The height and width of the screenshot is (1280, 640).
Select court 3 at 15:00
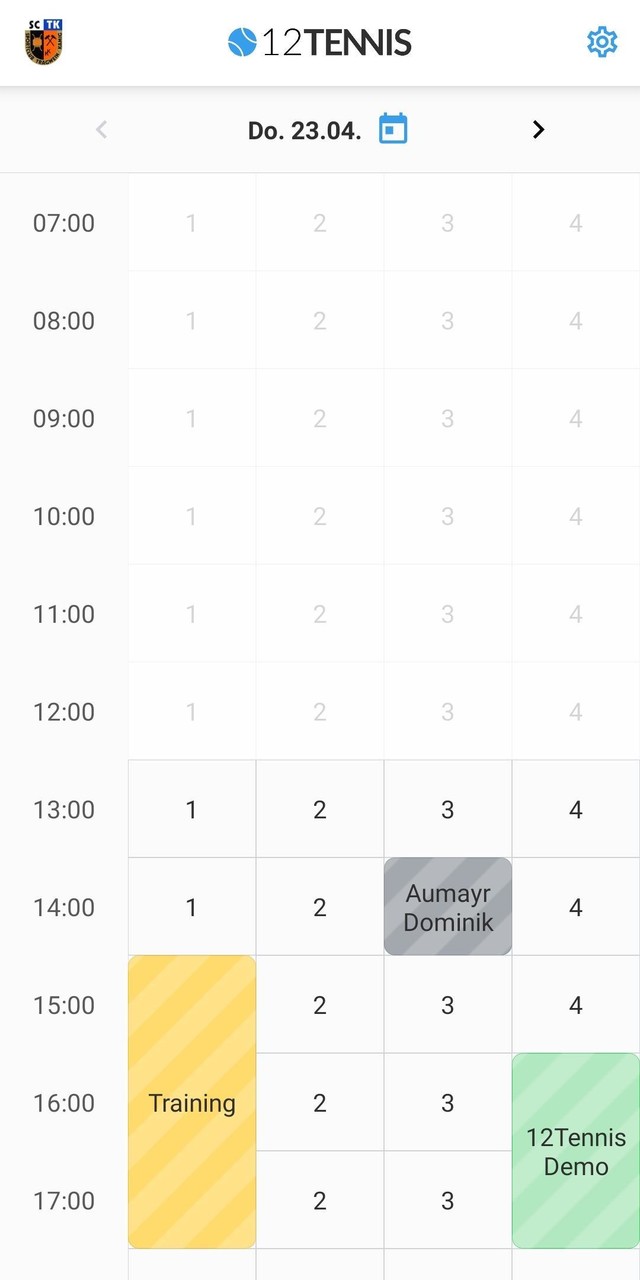[448, 1005]
